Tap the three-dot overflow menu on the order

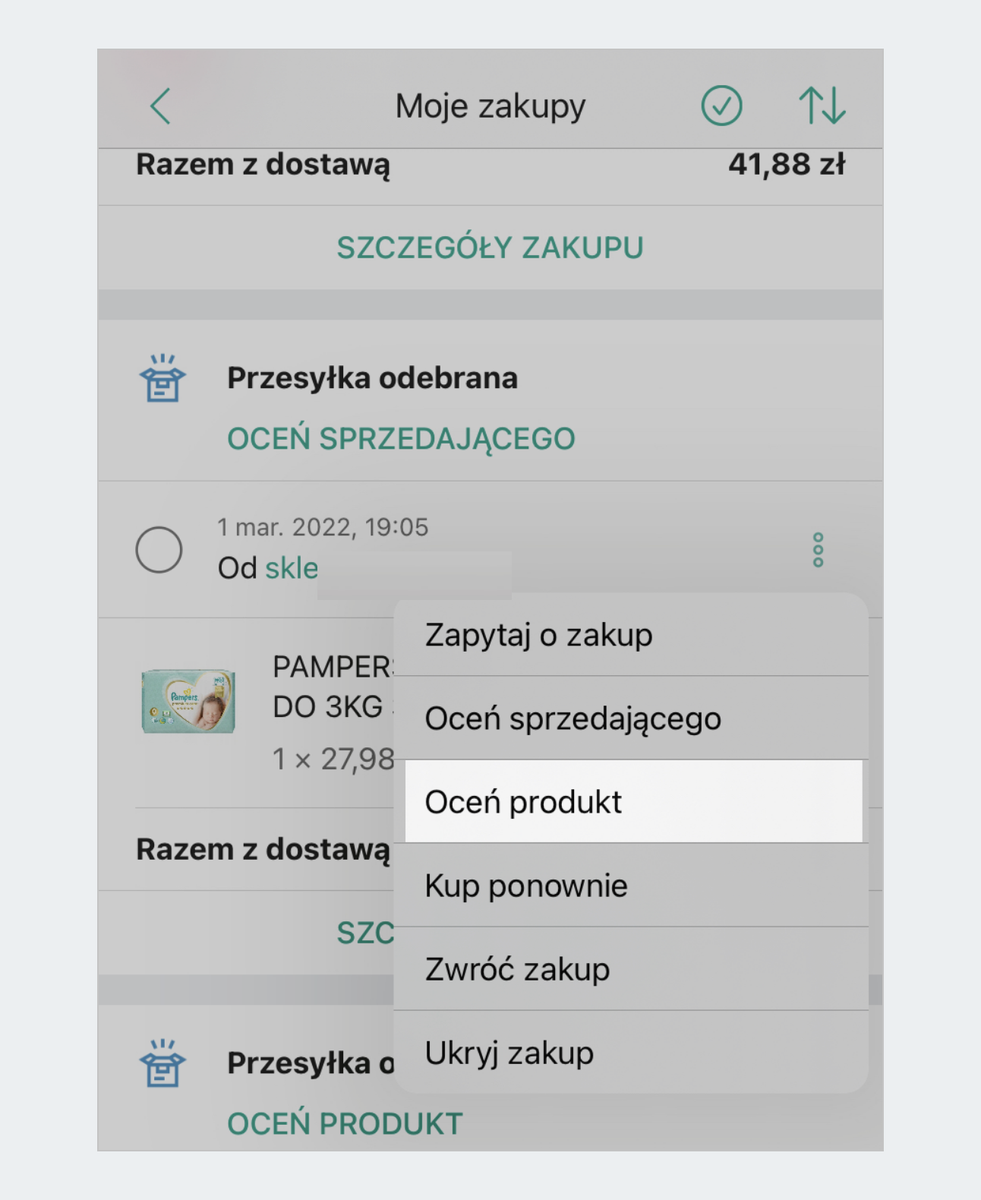pos(818,549)
